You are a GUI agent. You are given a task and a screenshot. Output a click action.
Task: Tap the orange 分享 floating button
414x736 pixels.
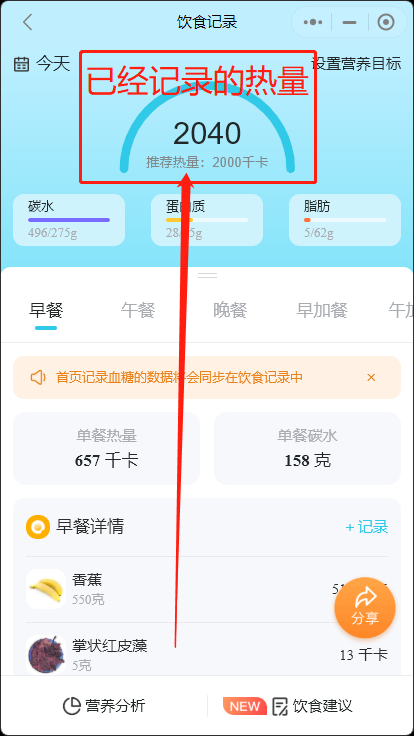pyautogui.click(x=365, y=607)
